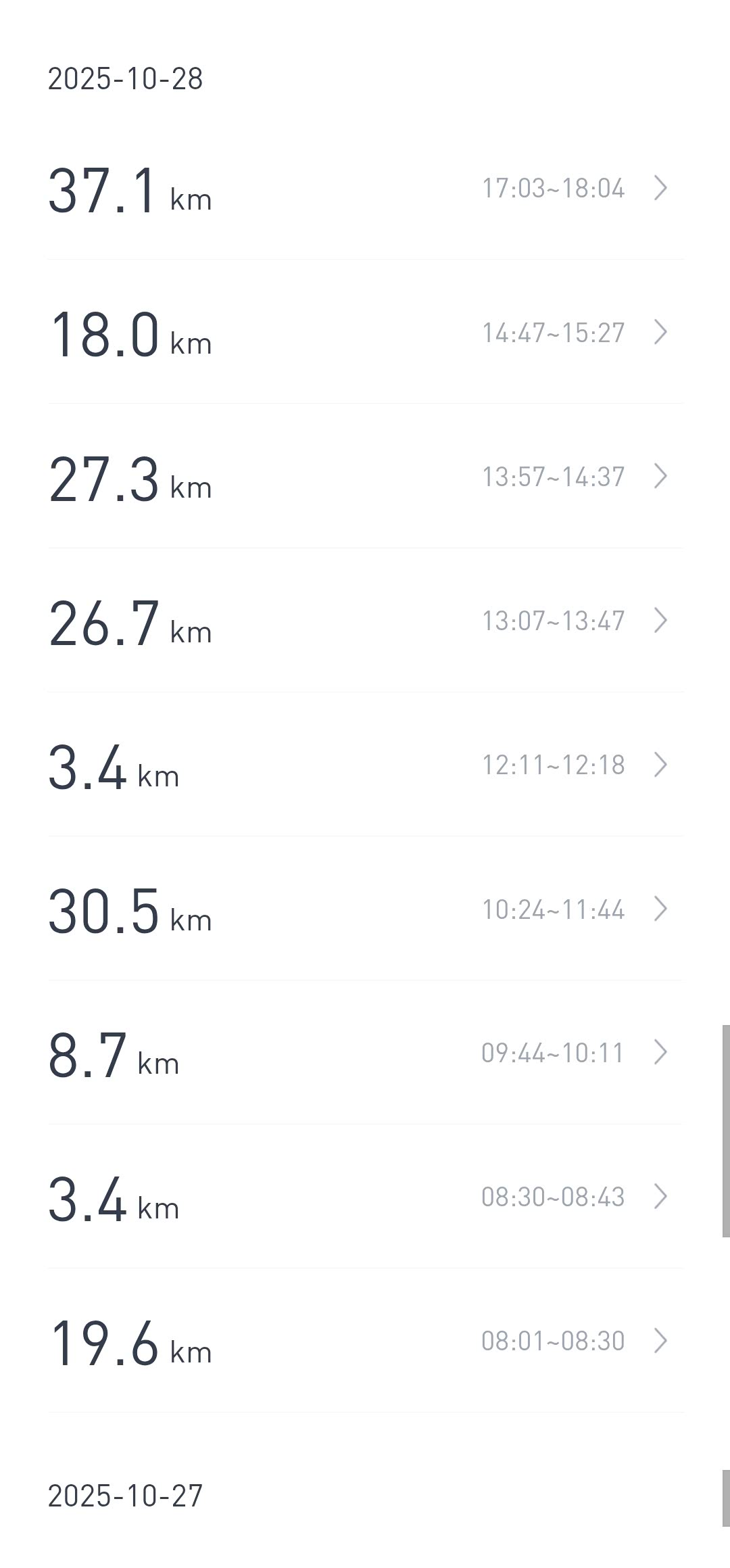Select the 26.7 km trip at 13:07~13:47
This screenshot has height=1568, width=730.
[365, 620]
